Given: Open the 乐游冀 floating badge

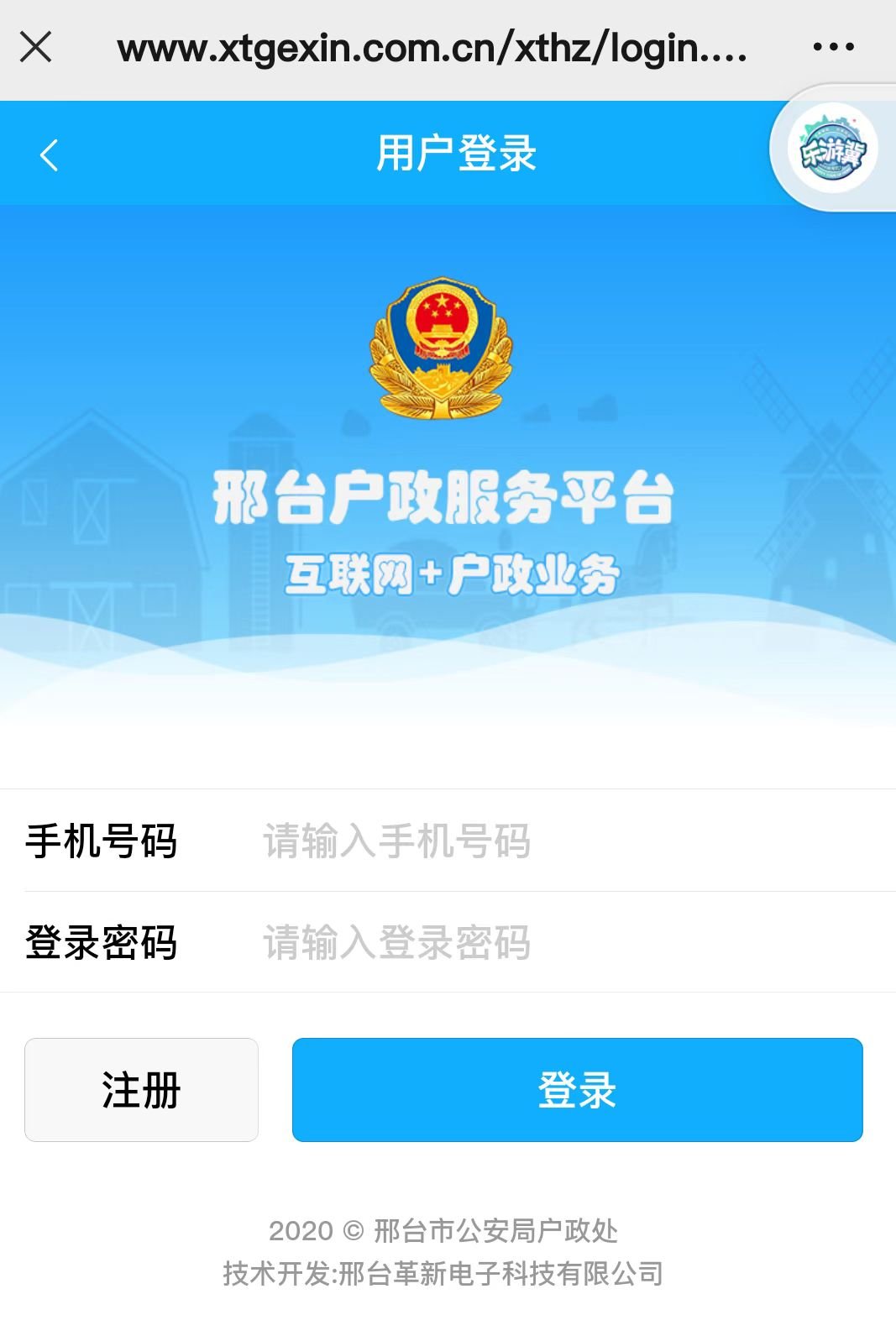Looking at the screenshot, I should [831, 149].
